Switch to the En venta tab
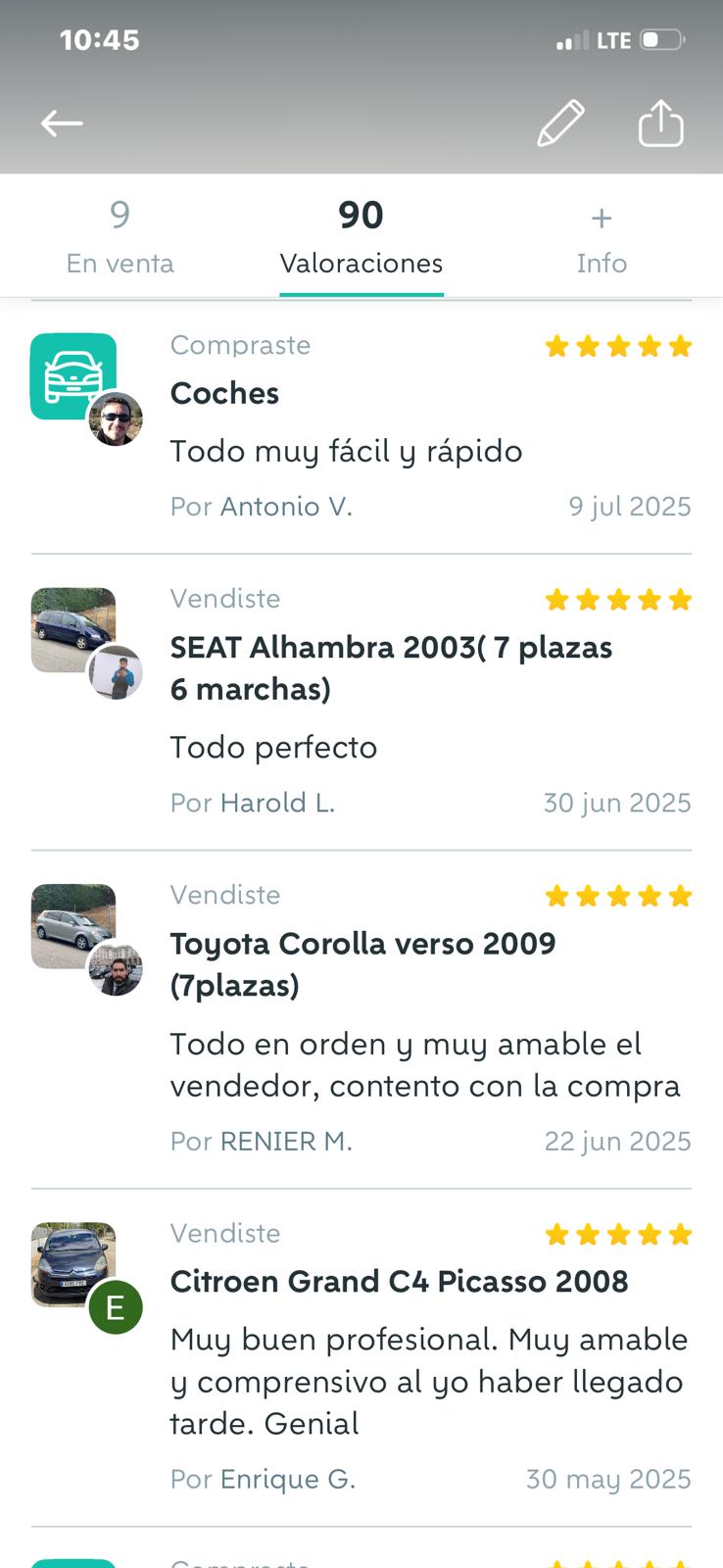Screen dimensions: 723x1568 pos(120,237)
